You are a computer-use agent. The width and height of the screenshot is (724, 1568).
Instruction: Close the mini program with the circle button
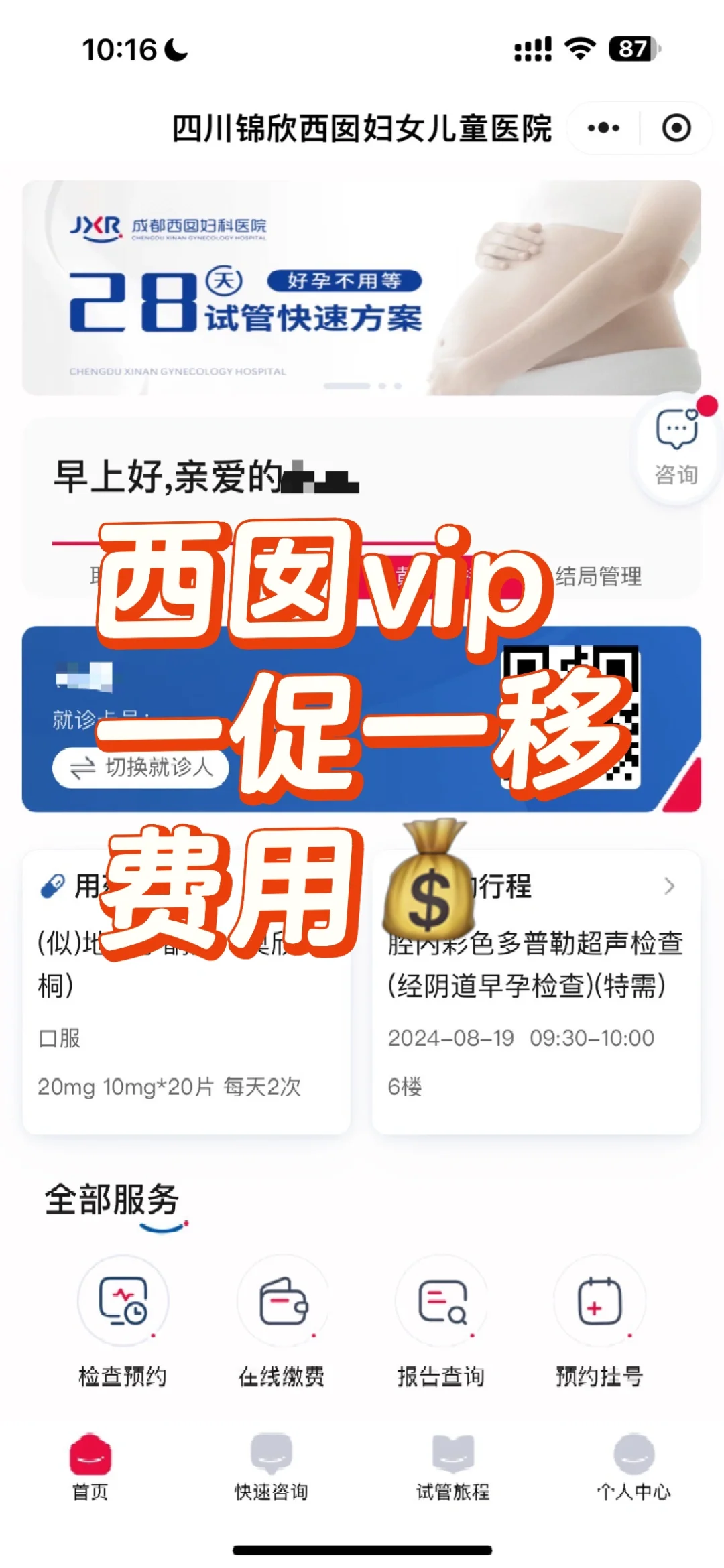point(676,128)
